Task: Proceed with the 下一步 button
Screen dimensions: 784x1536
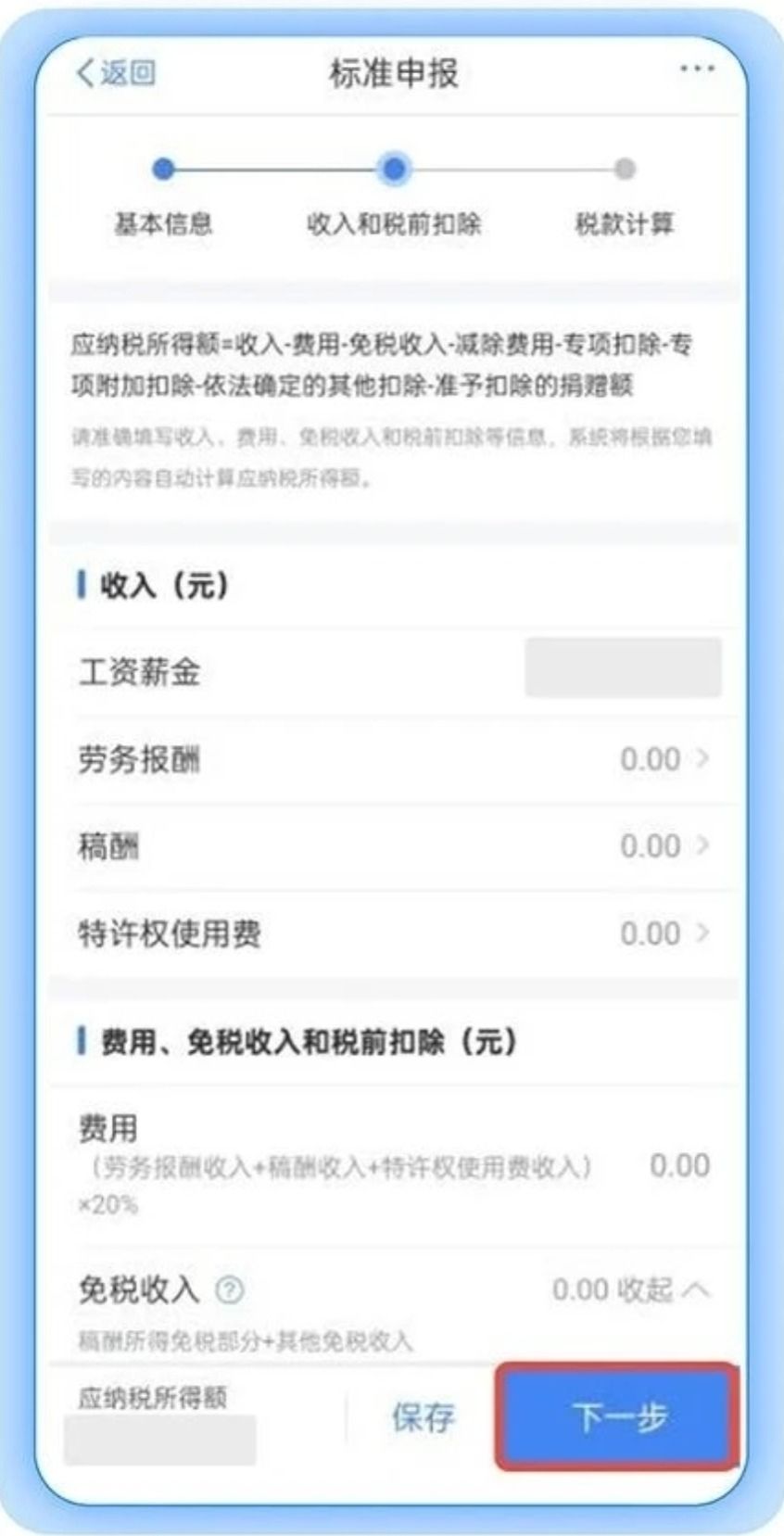Action: pyautogui.click(x=618, y=1416)
